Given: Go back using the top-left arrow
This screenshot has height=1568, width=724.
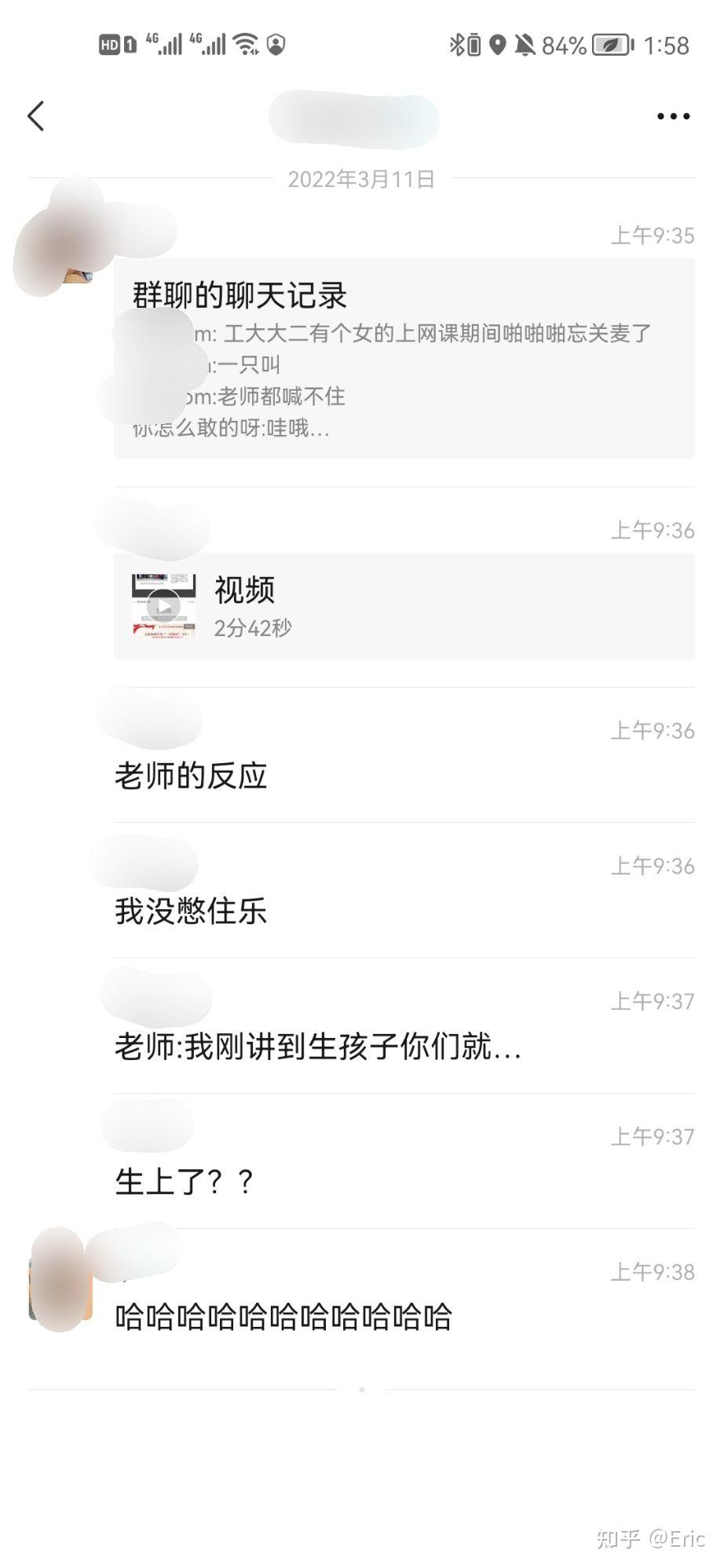Looking at the screenshot, I should (36, 116).
